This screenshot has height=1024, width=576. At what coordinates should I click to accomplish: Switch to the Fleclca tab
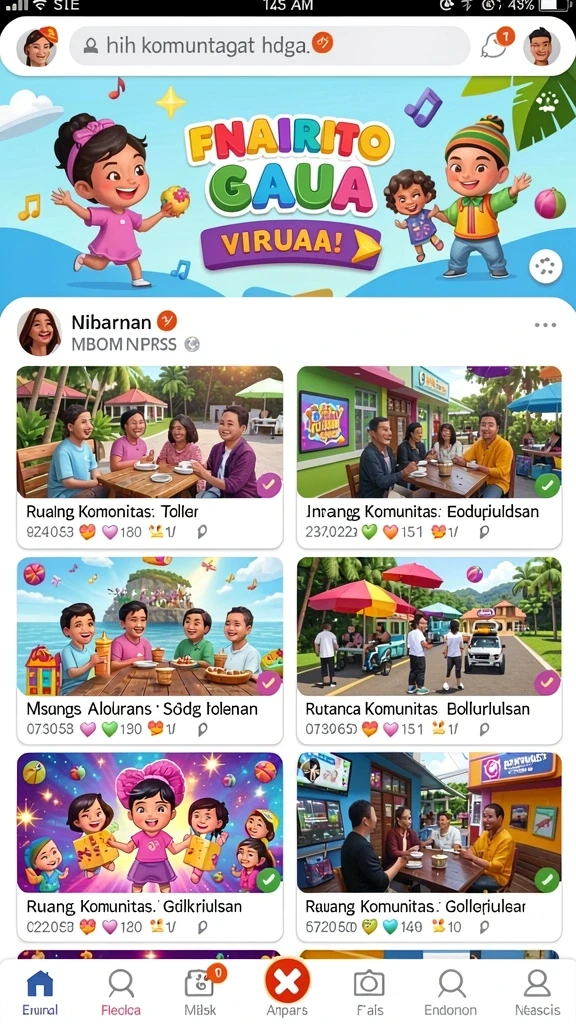tap(121, 992)
